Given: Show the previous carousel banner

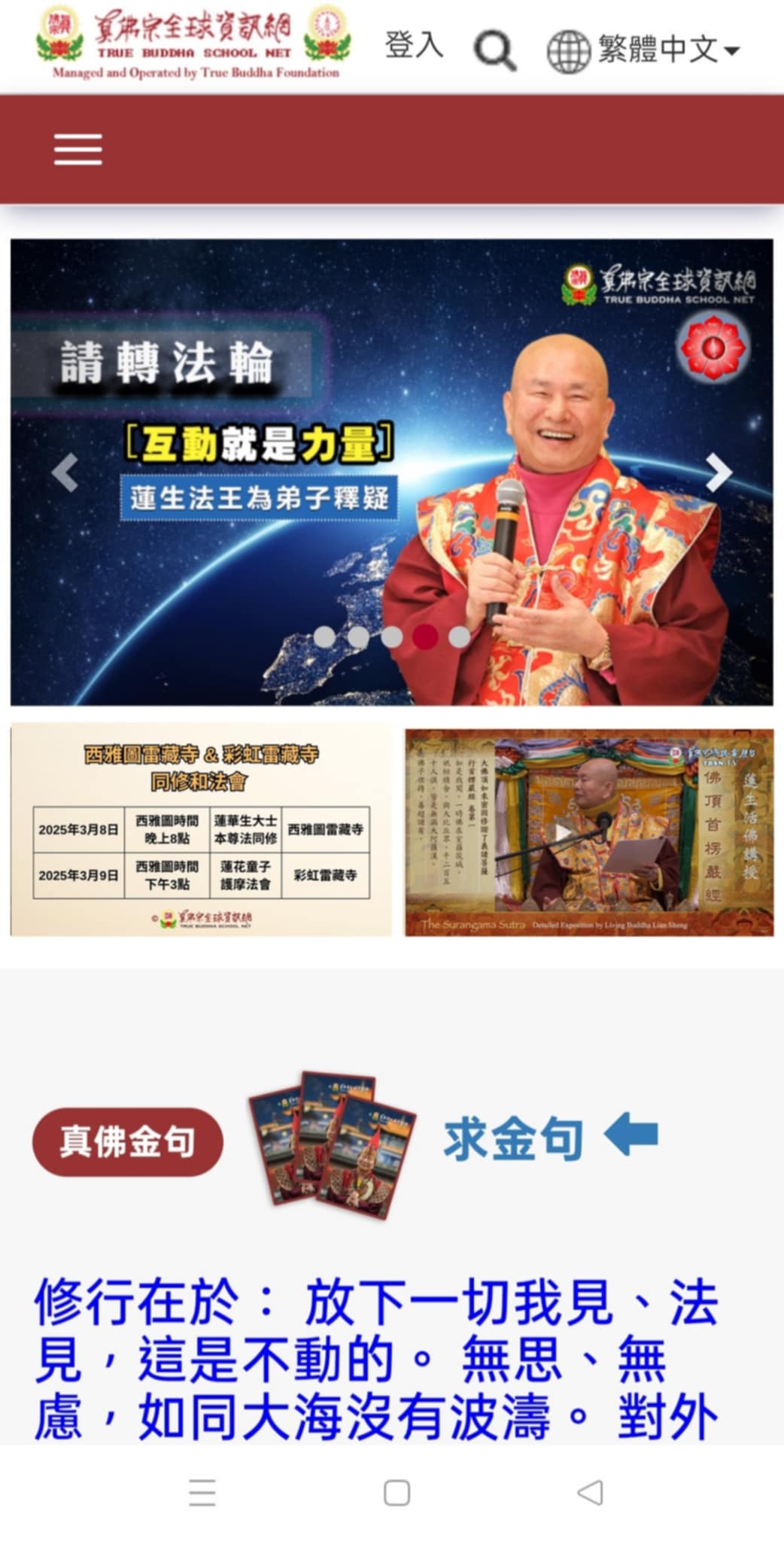Looking at the screenshot, I should 65,473.
